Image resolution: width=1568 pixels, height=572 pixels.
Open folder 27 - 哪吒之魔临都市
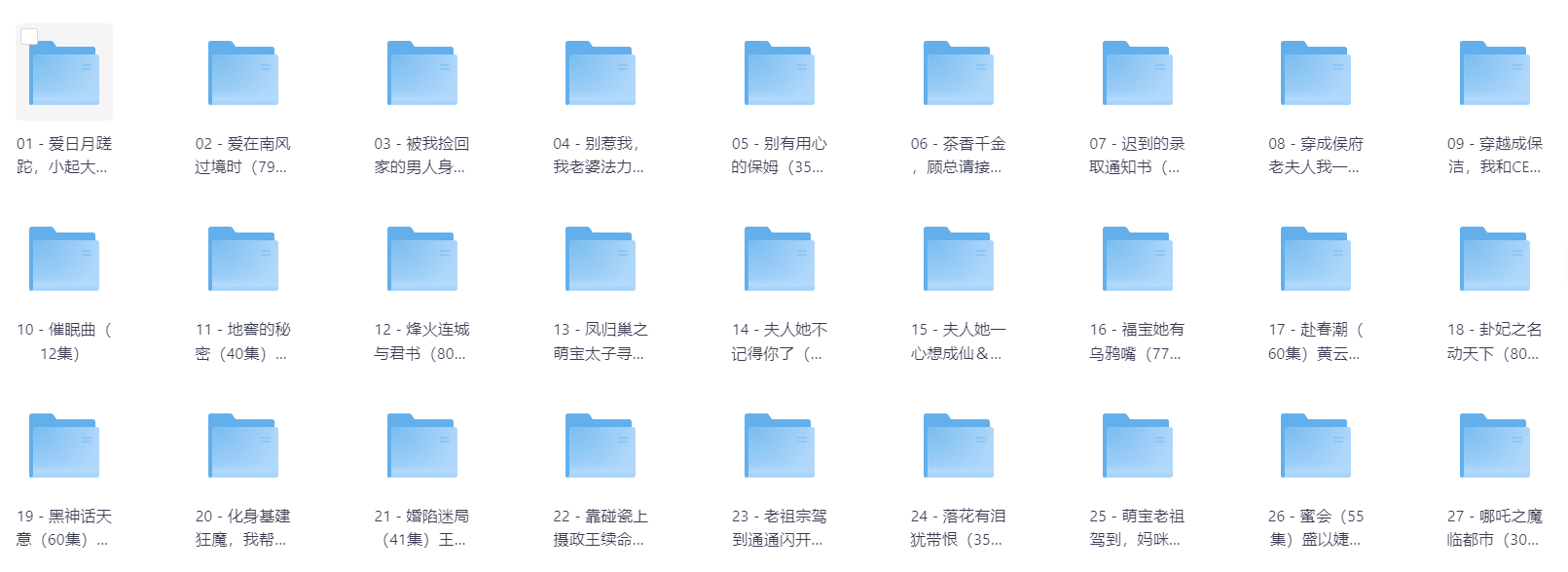coord(1494,447)
